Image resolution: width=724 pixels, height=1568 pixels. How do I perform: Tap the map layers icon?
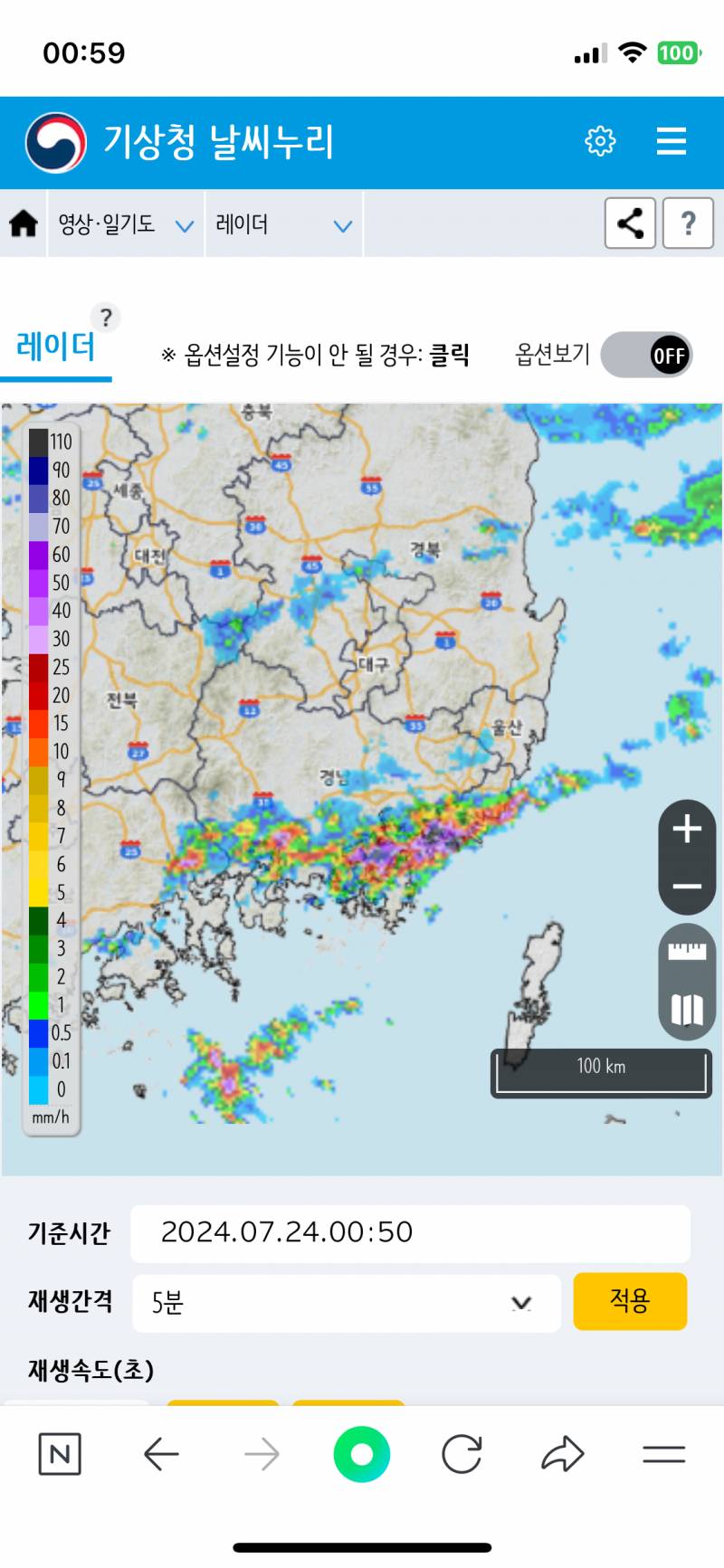pyautogui.click(x=687, y=1009)
